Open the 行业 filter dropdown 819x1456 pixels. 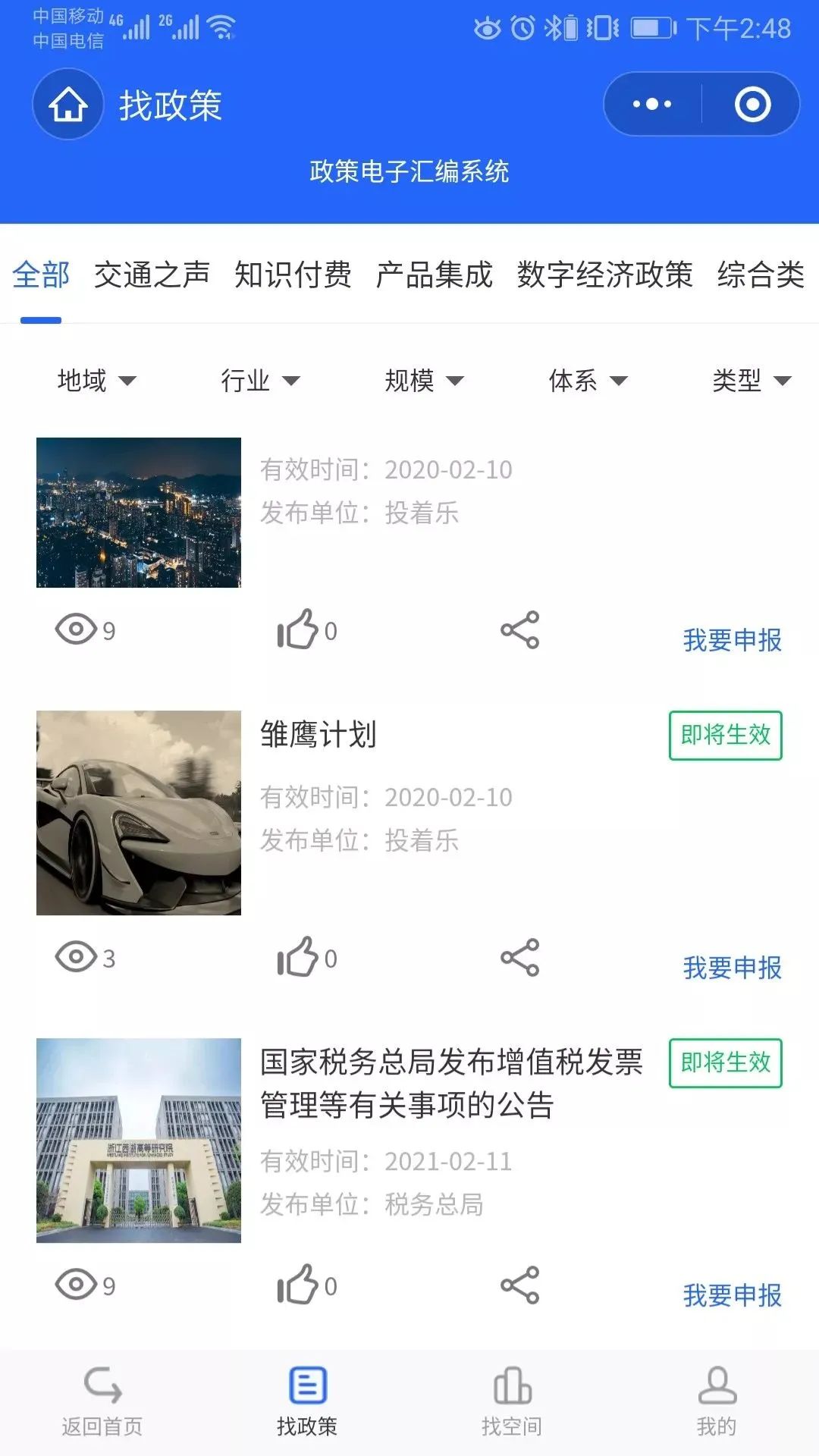pyautogui.click(x=260, y=381)
